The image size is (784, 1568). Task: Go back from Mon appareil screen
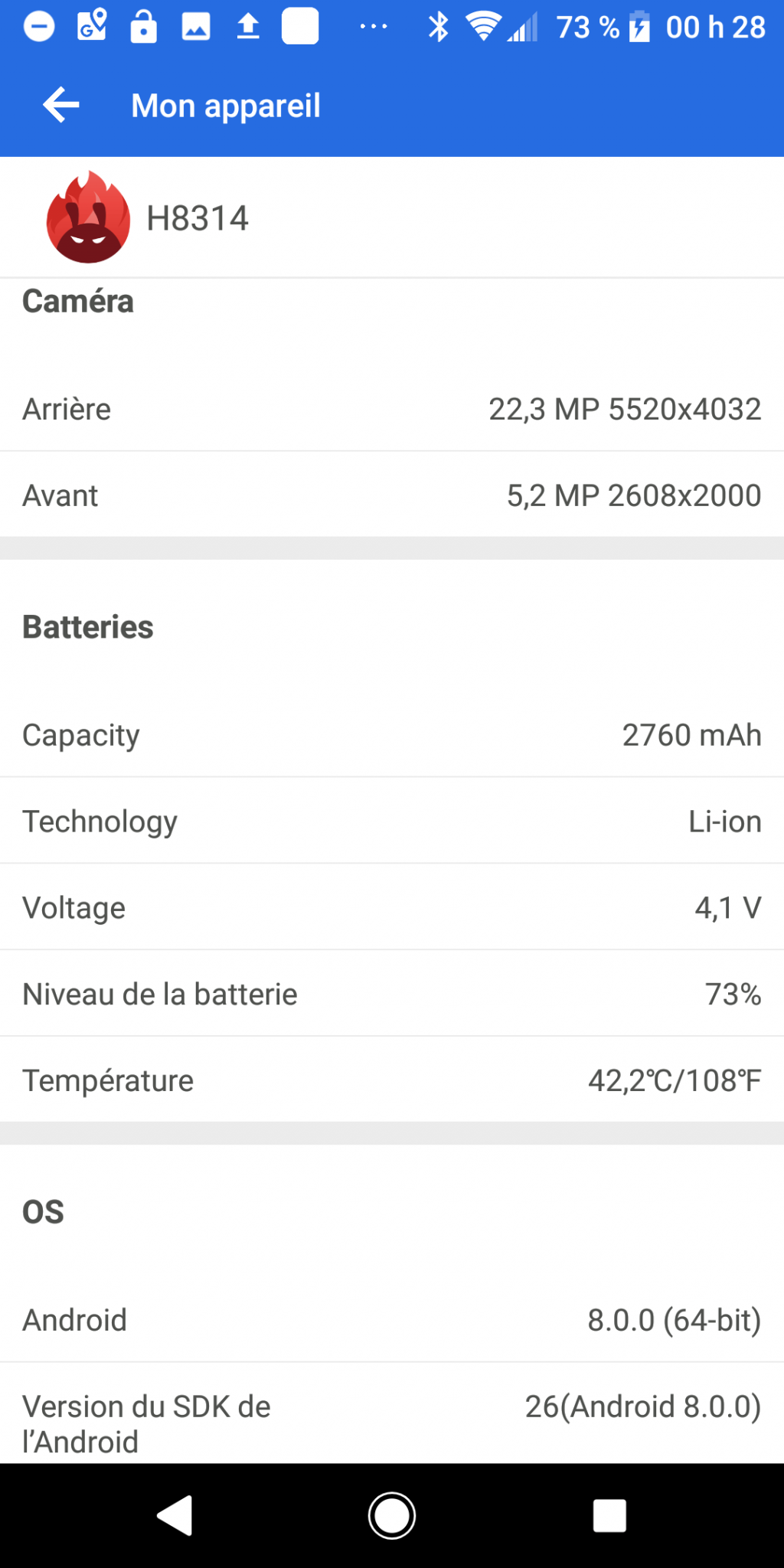click(61, 105)
